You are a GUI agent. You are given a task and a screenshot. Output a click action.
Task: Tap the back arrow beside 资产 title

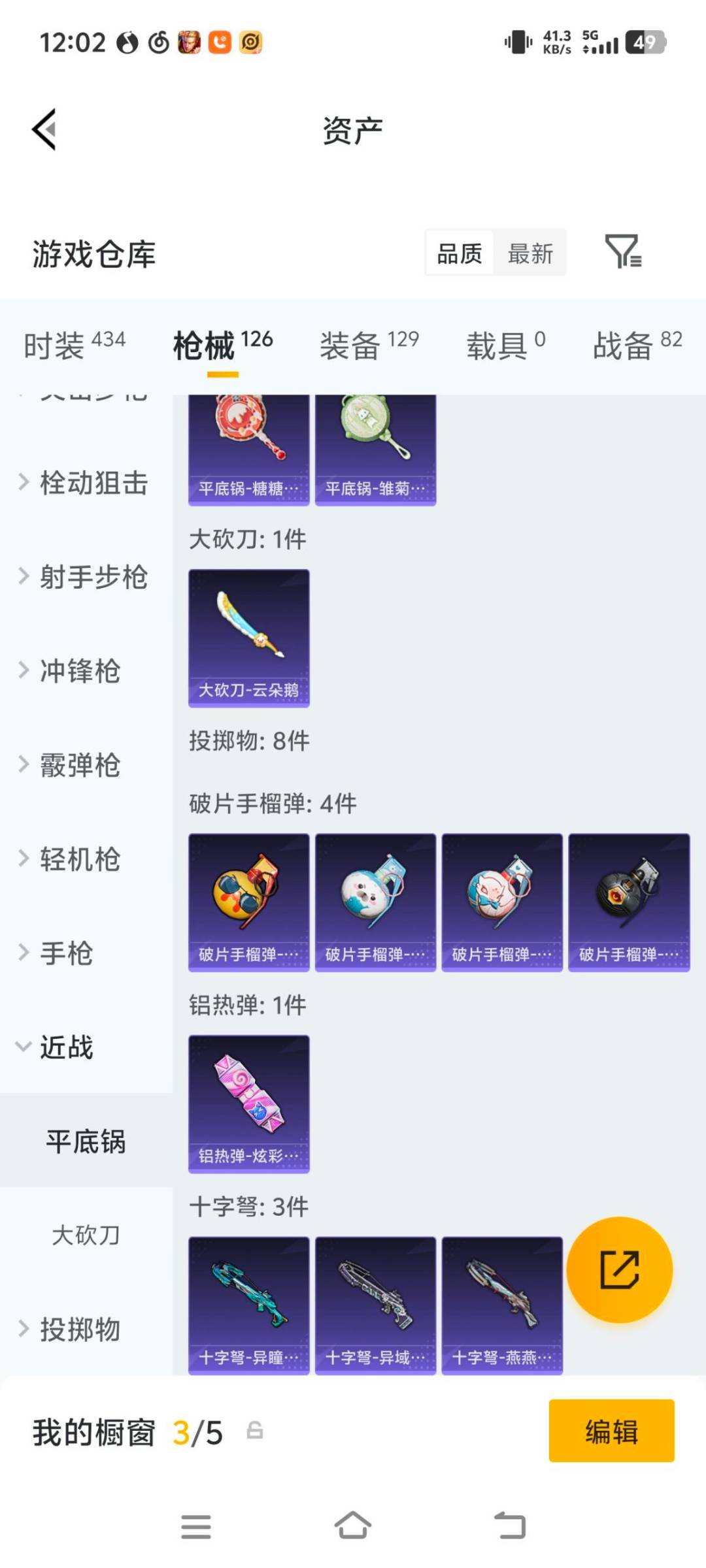click(44, 129)
